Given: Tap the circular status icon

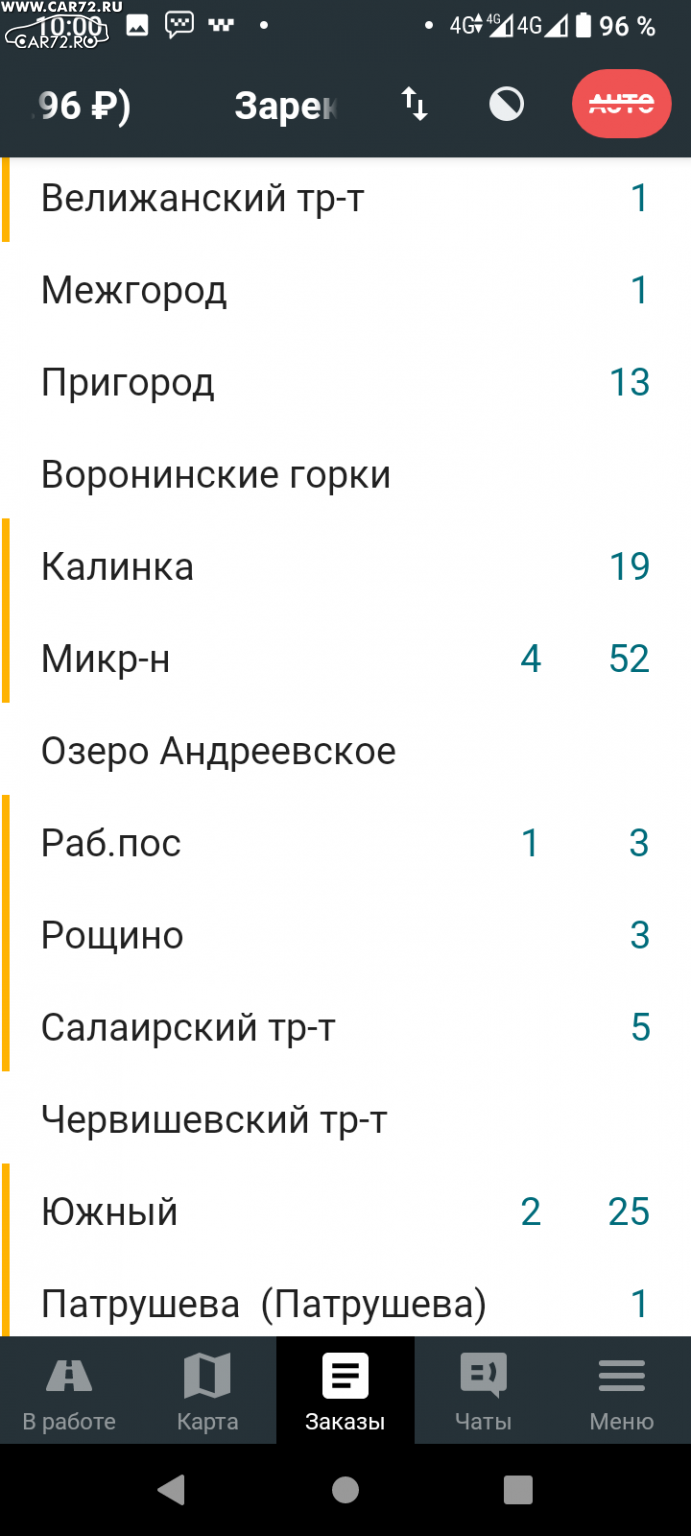Looking at the screenshot, I should 506,104.
